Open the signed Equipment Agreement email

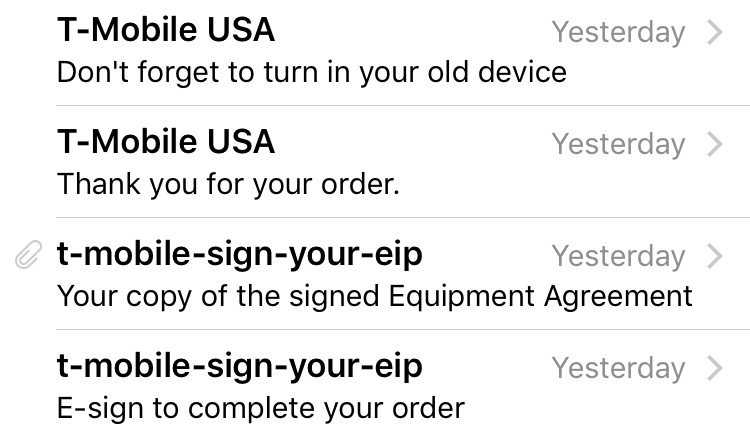(375, 273)
